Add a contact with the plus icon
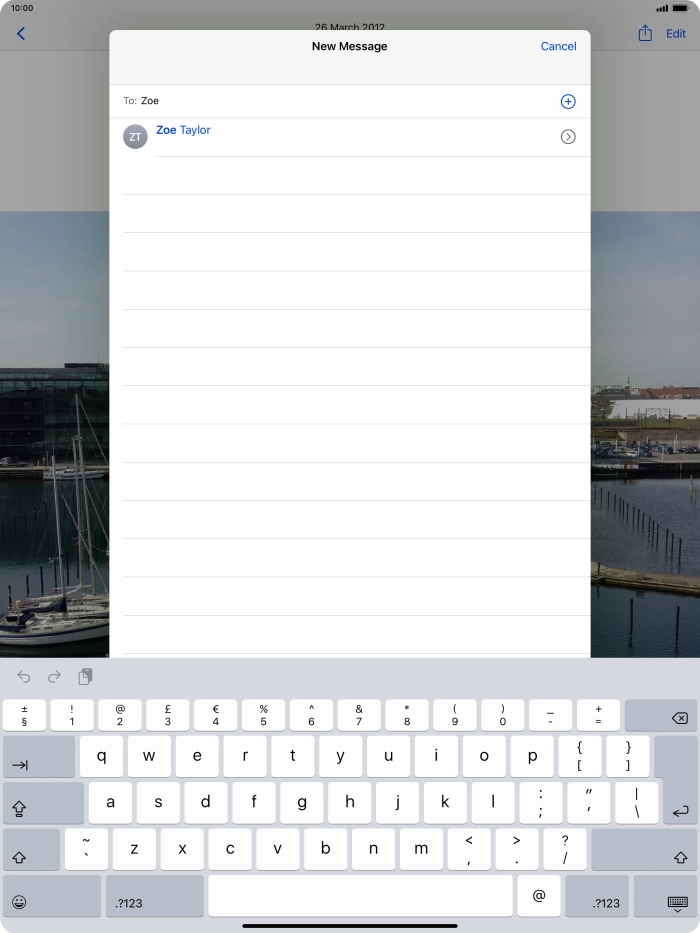This screenshot has height=933, width=700. 568,101
